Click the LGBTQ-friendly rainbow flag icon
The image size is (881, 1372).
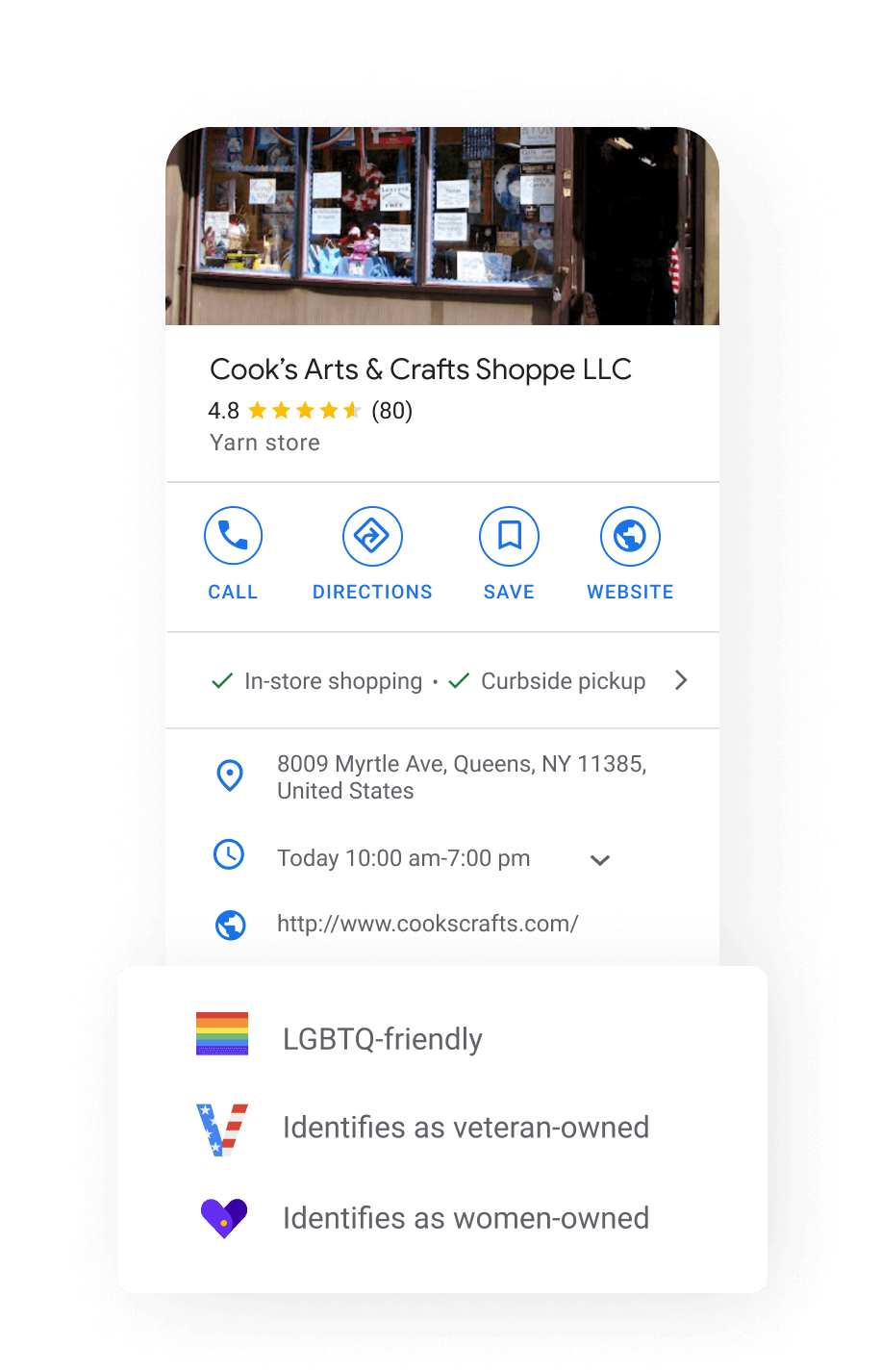coord(222,1034)
